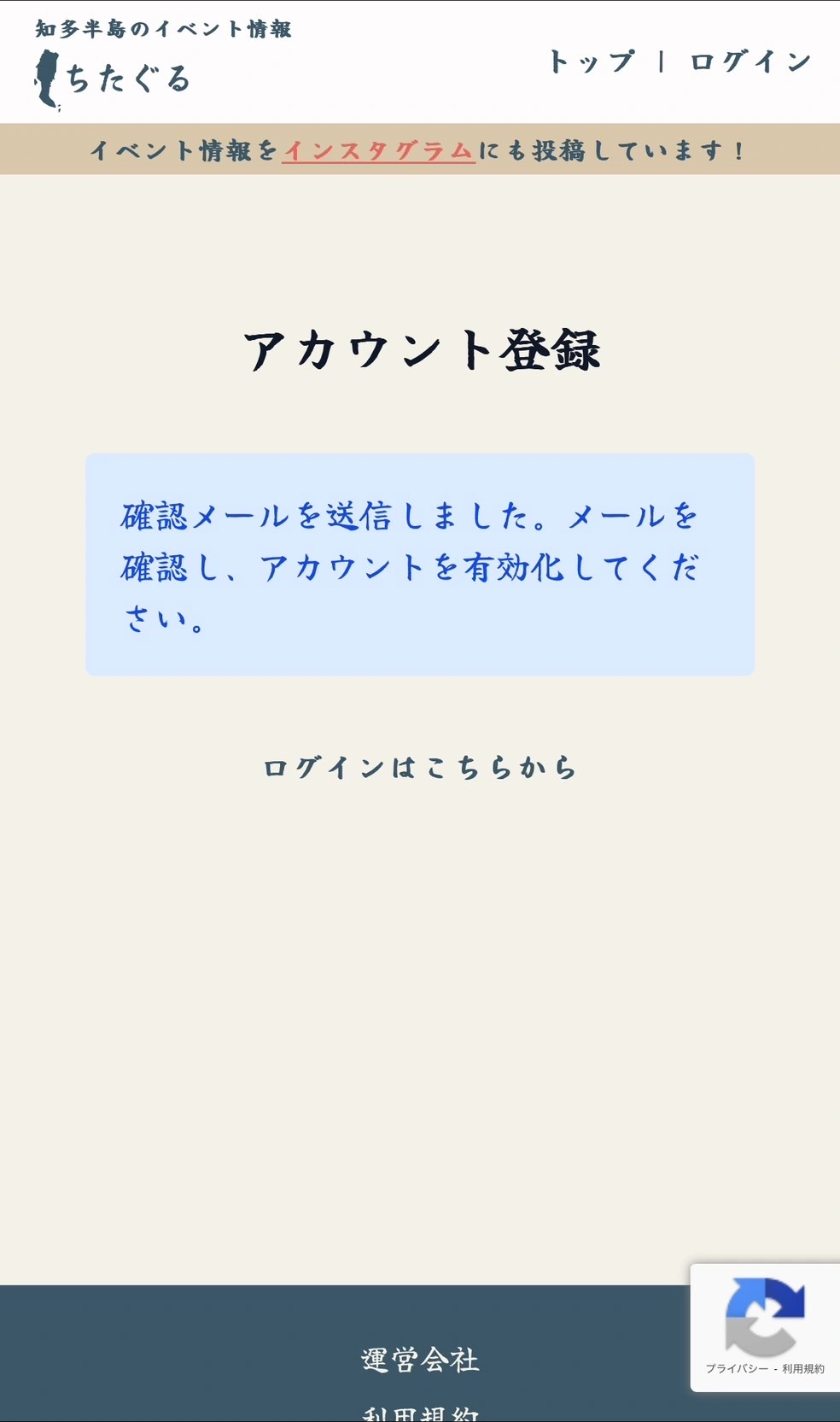Follow the インスタグラム link in the banner

(x=379, y=150)
